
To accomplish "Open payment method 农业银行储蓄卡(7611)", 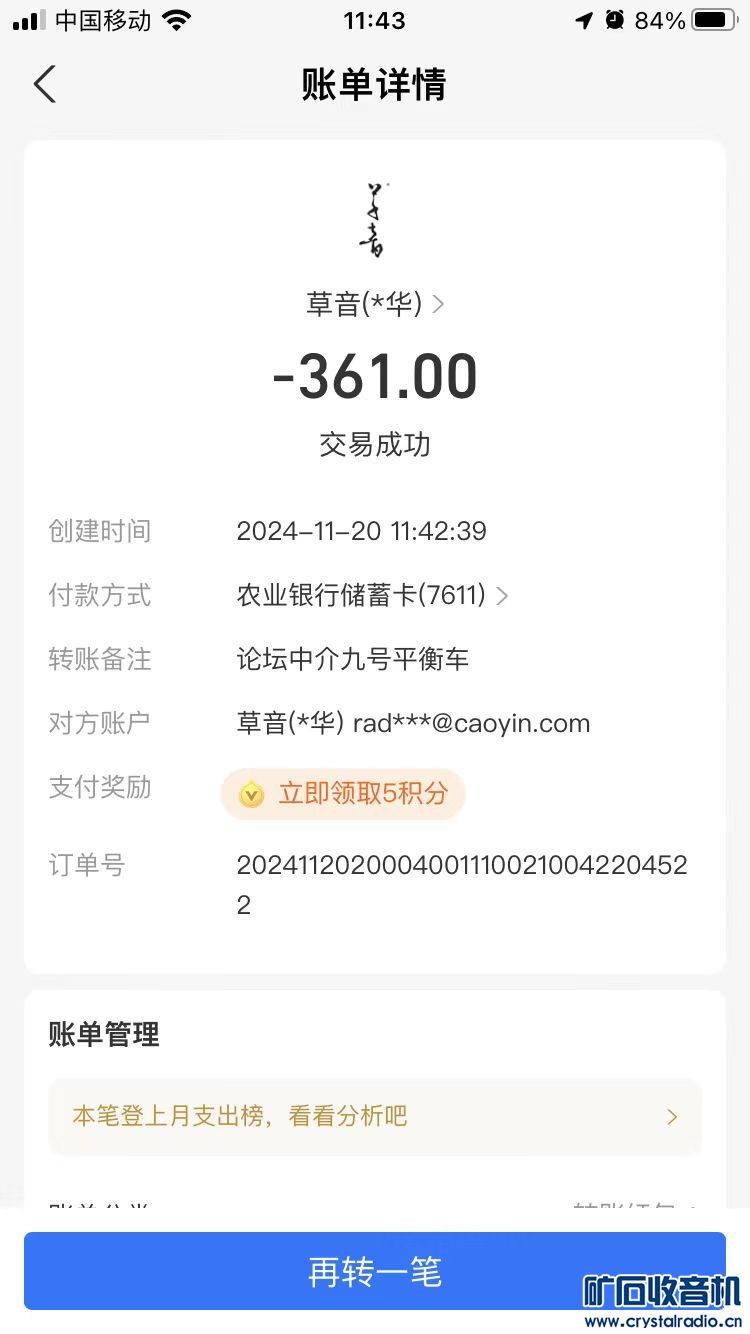I will tap(372, 596).
